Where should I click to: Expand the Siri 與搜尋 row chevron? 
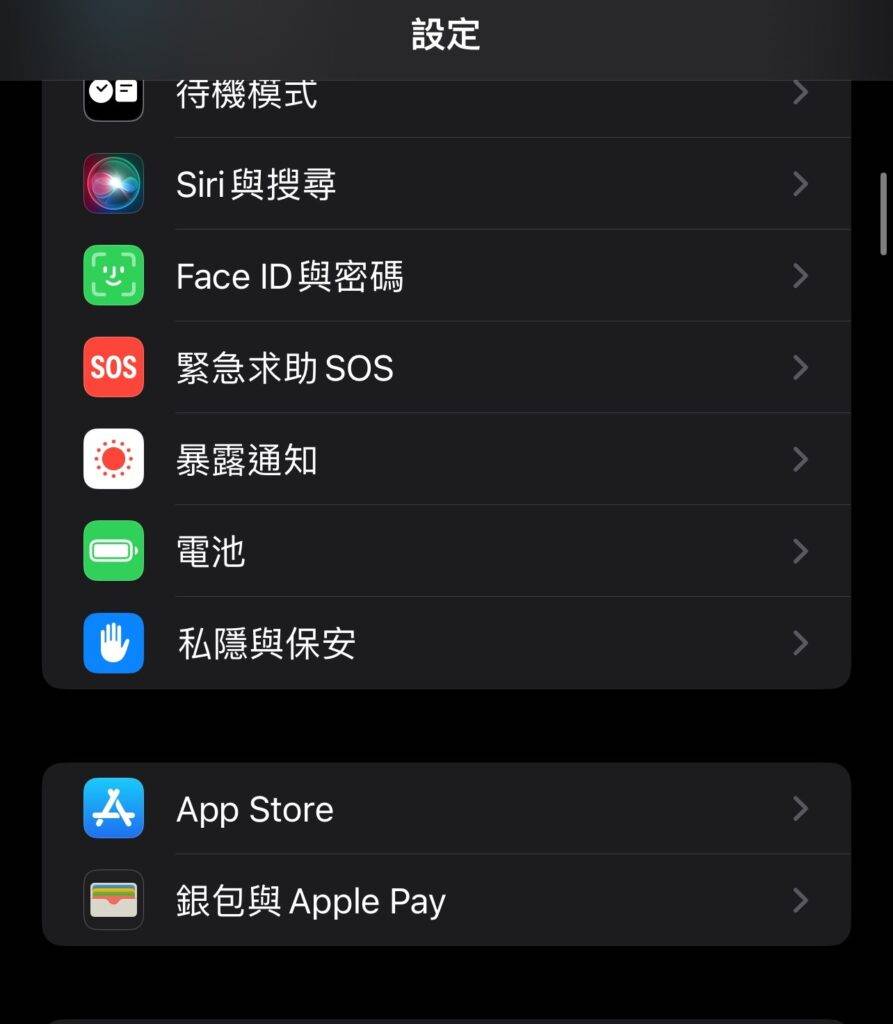[x=800, y=184]
